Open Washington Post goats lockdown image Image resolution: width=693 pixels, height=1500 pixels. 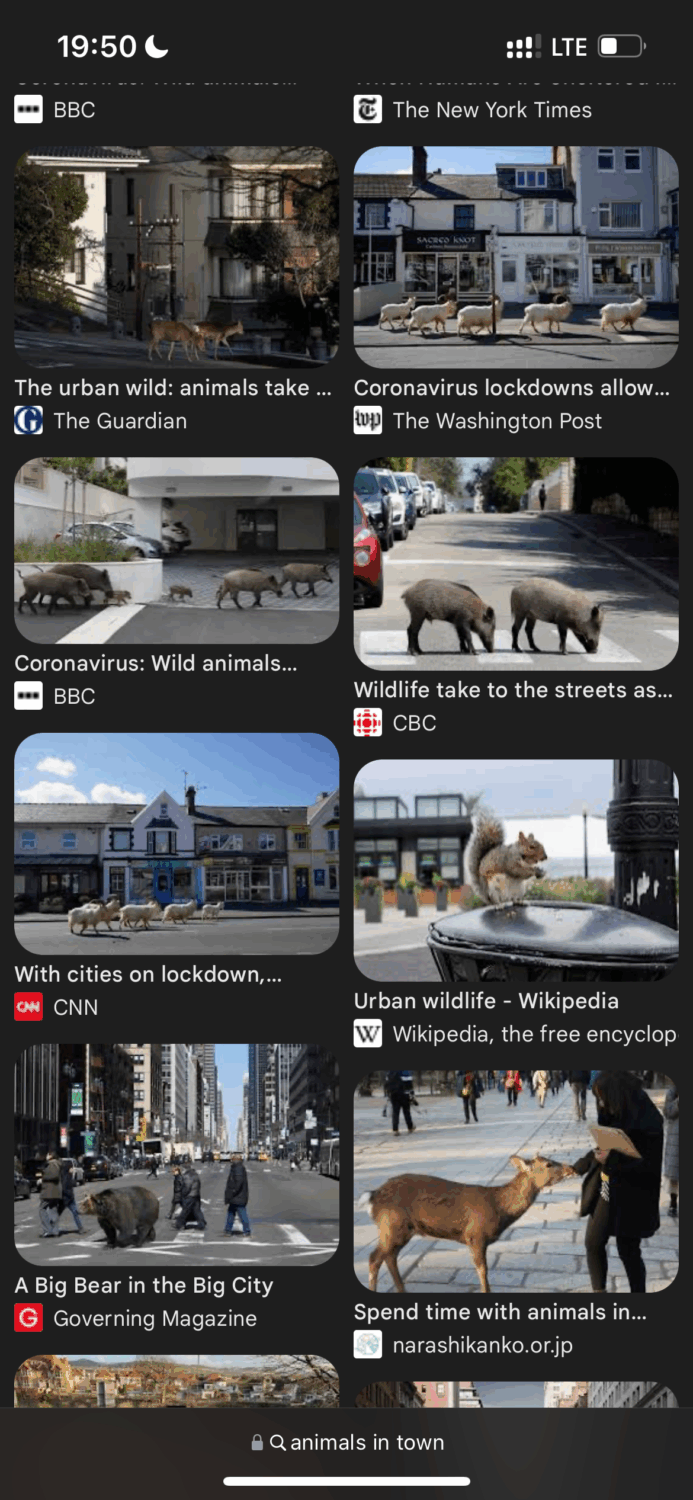tap(516, 257)
